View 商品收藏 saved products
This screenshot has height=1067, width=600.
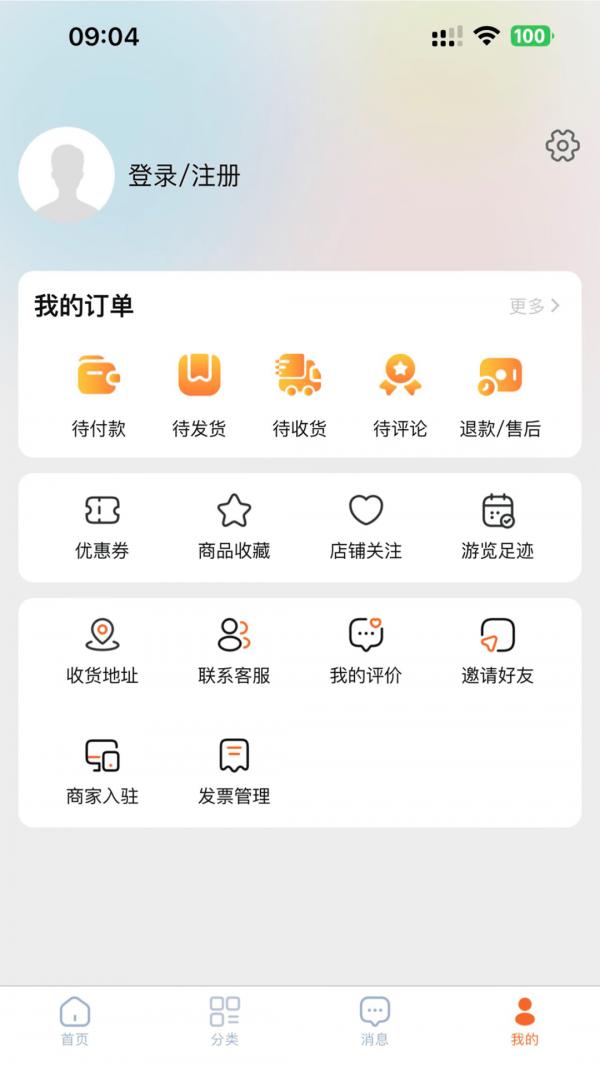[x=234, y=526]
